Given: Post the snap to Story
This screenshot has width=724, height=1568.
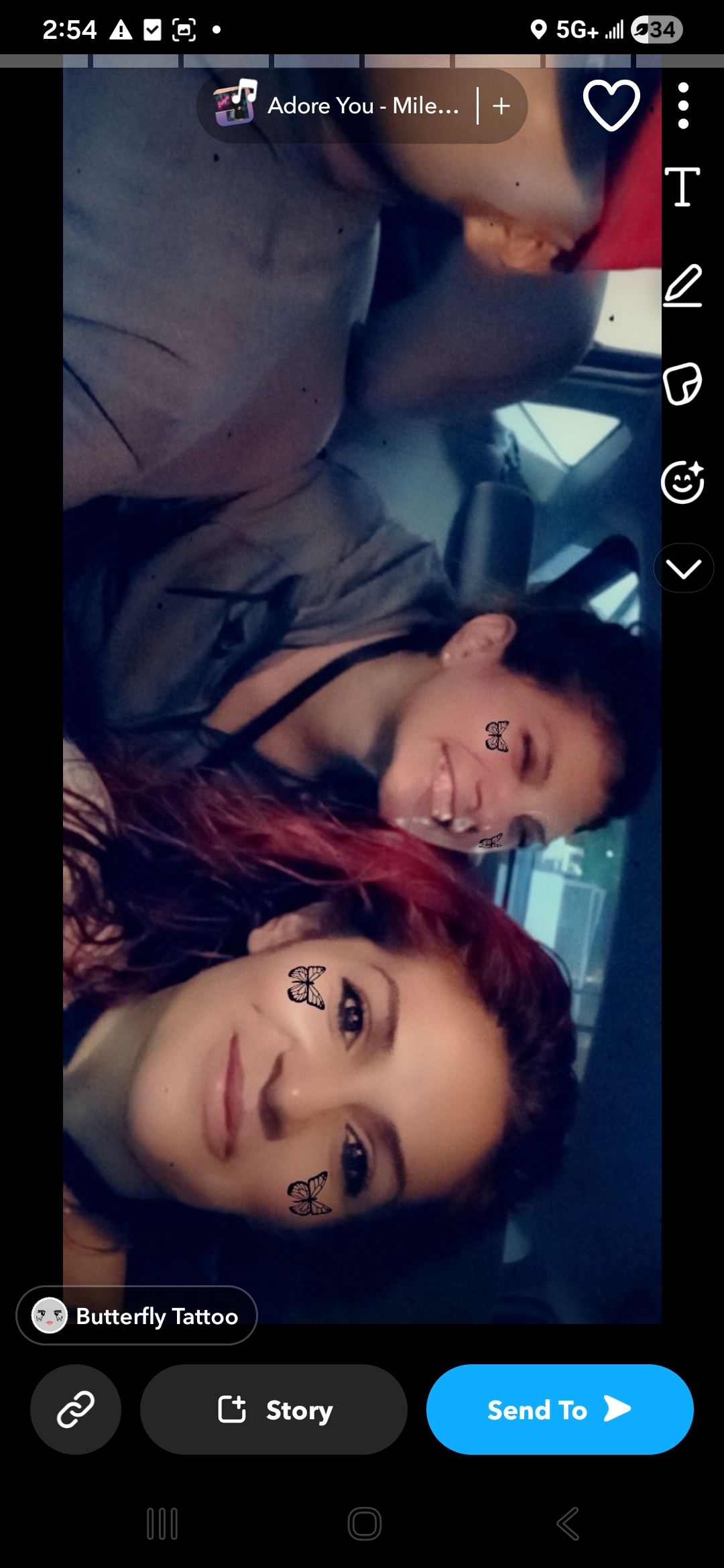Looking at the screenshot, I should 274,1409.
